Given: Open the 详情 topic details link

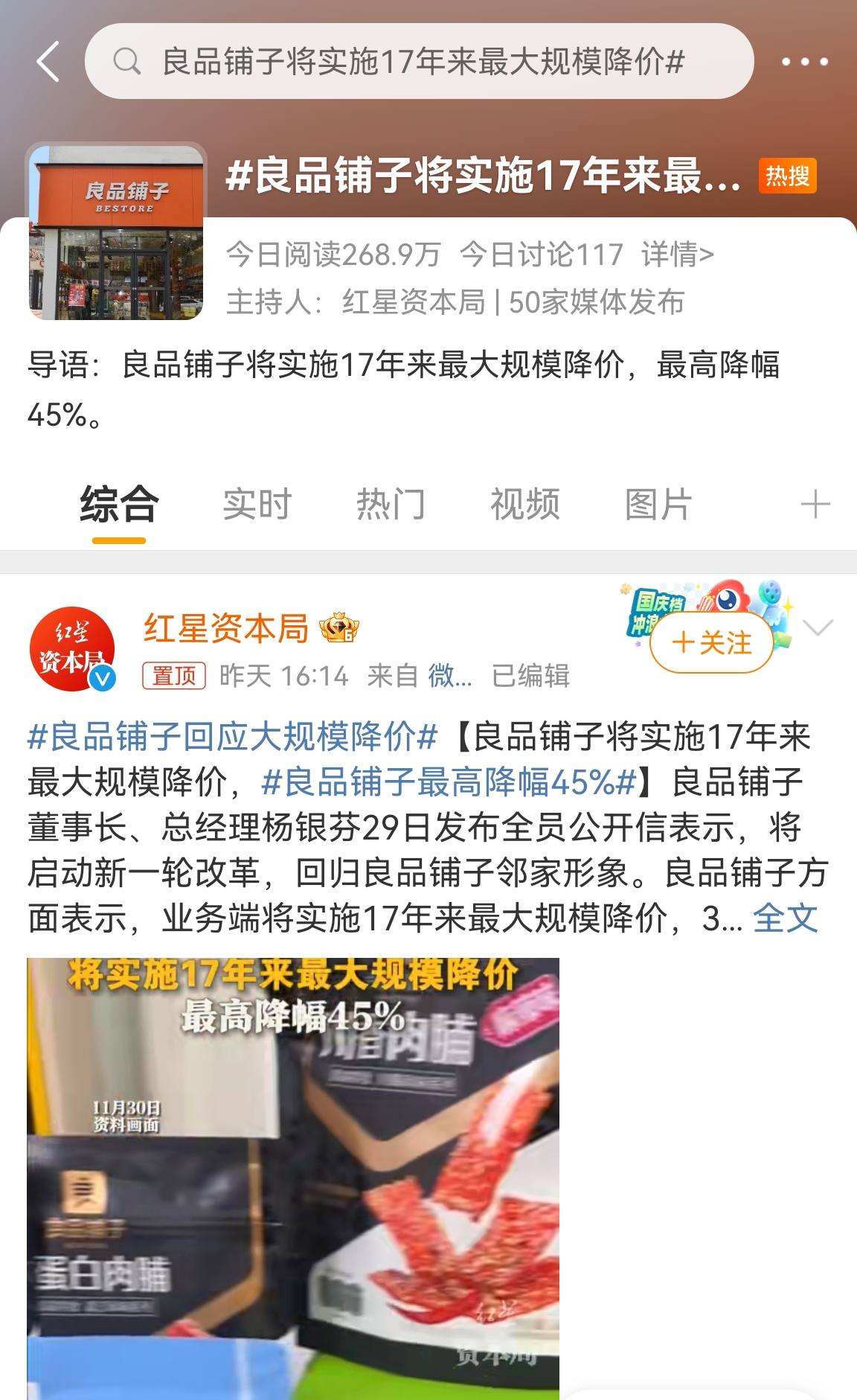Looking at the screenshot, I should coord(677,255).
